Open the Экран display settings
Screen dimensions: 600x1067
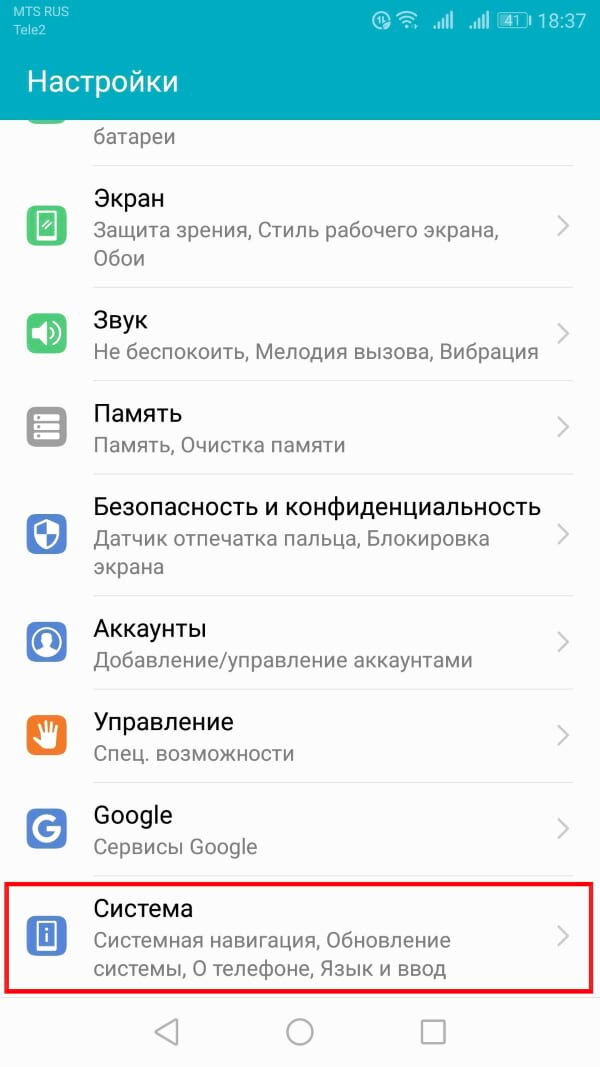pyautogui.click(x=300, y=227)
